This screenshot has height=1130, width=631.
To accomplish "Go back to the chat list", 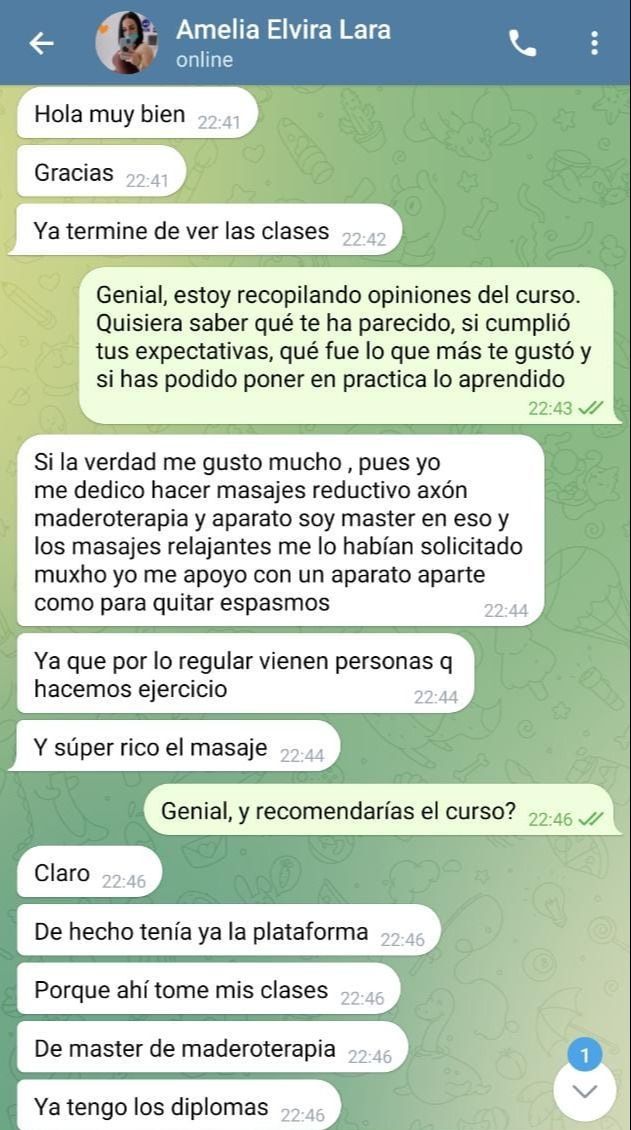I will (x=41, y=43).
